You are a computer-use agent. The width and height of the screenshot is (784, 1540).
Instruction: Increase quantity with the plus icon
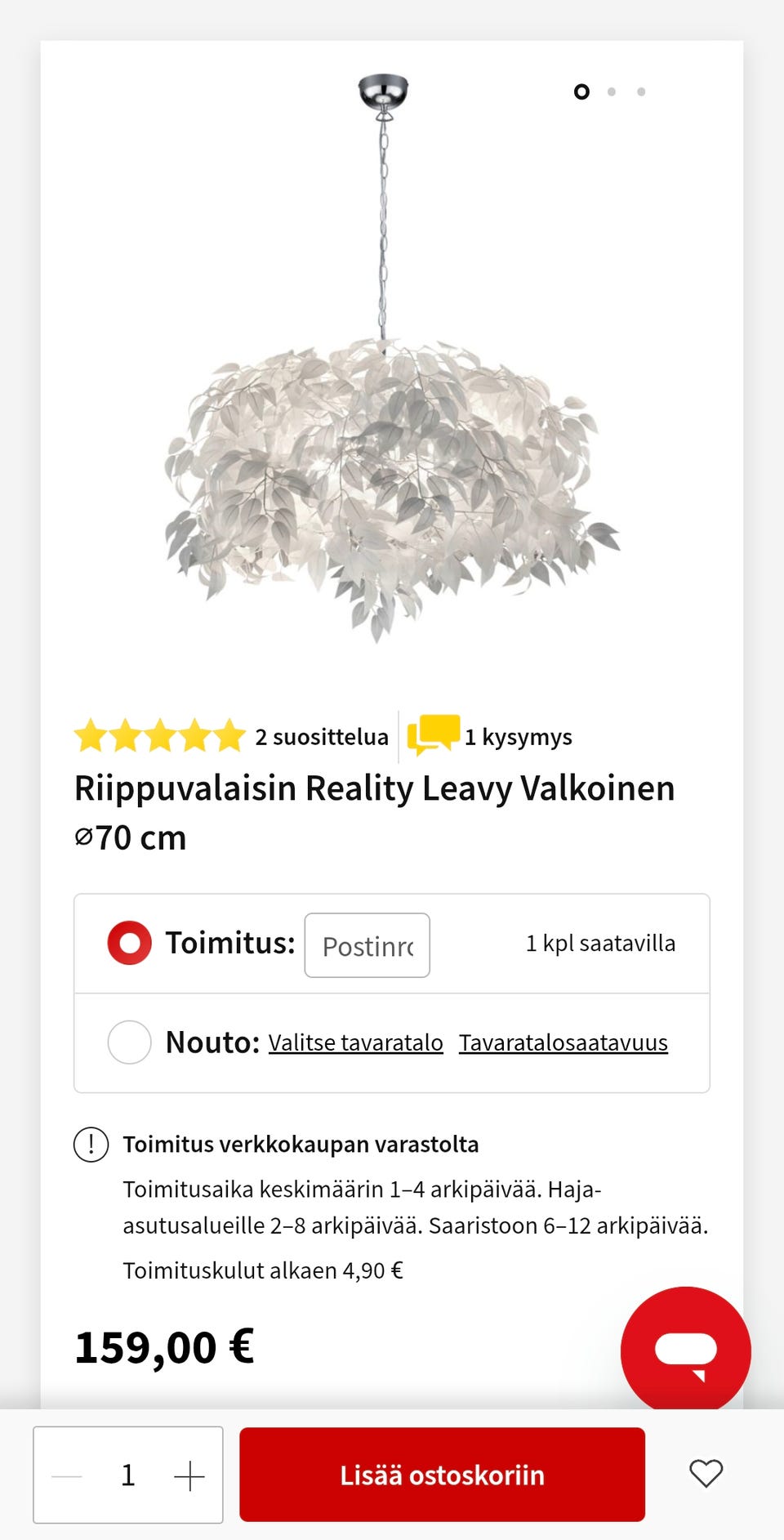pos(189,1475)
